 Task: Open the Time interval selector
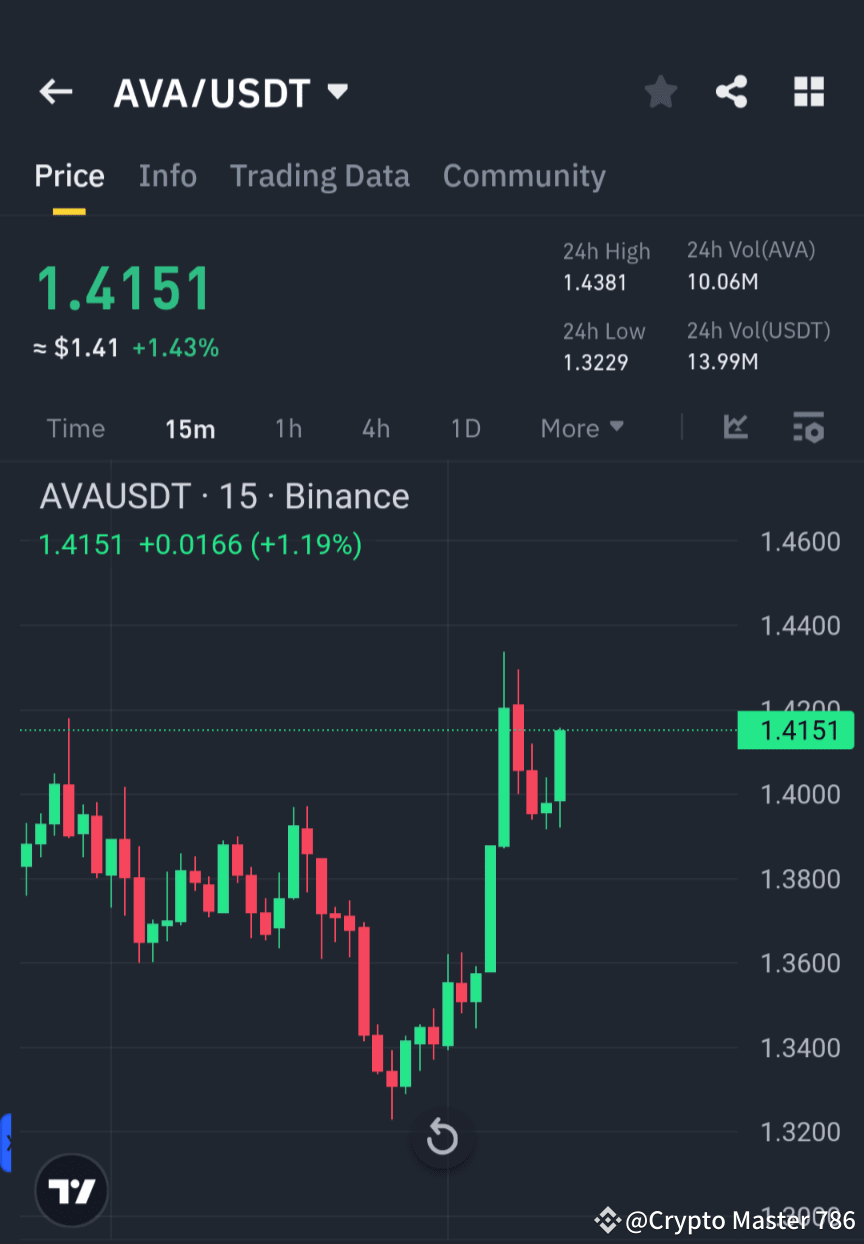(x=75, y=428)
